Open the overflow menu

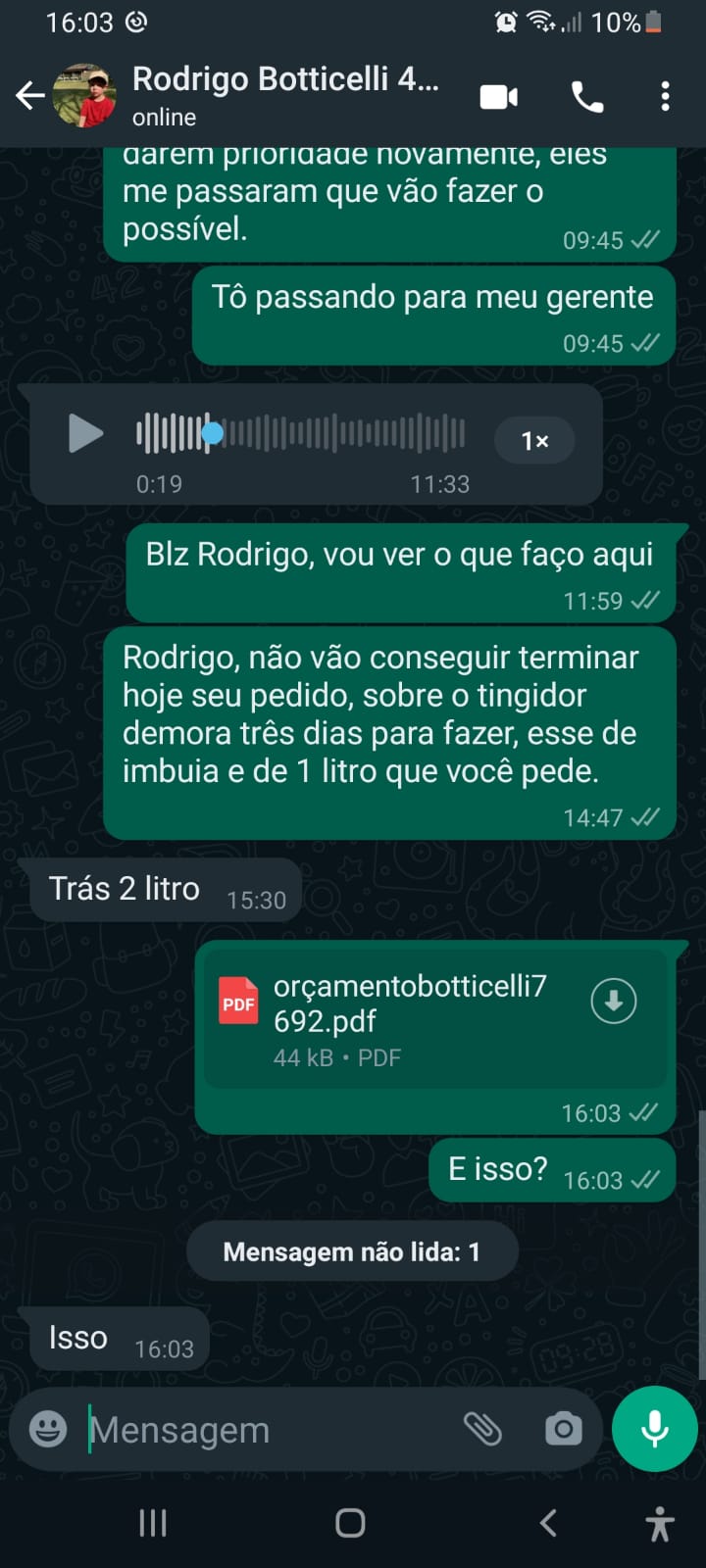click(665, 97)
